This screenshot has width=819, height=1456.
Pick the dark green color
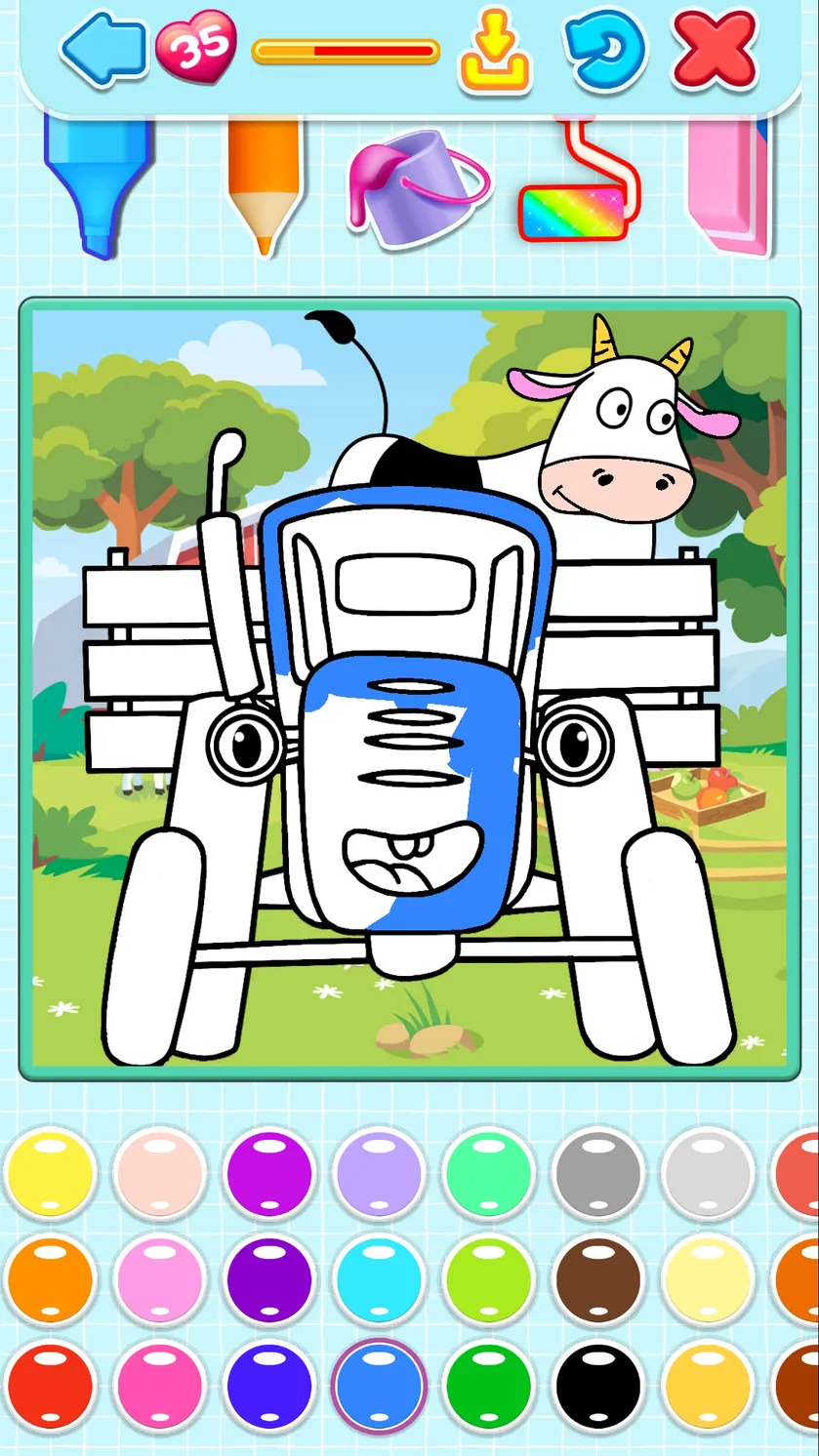pos(489,1386)
